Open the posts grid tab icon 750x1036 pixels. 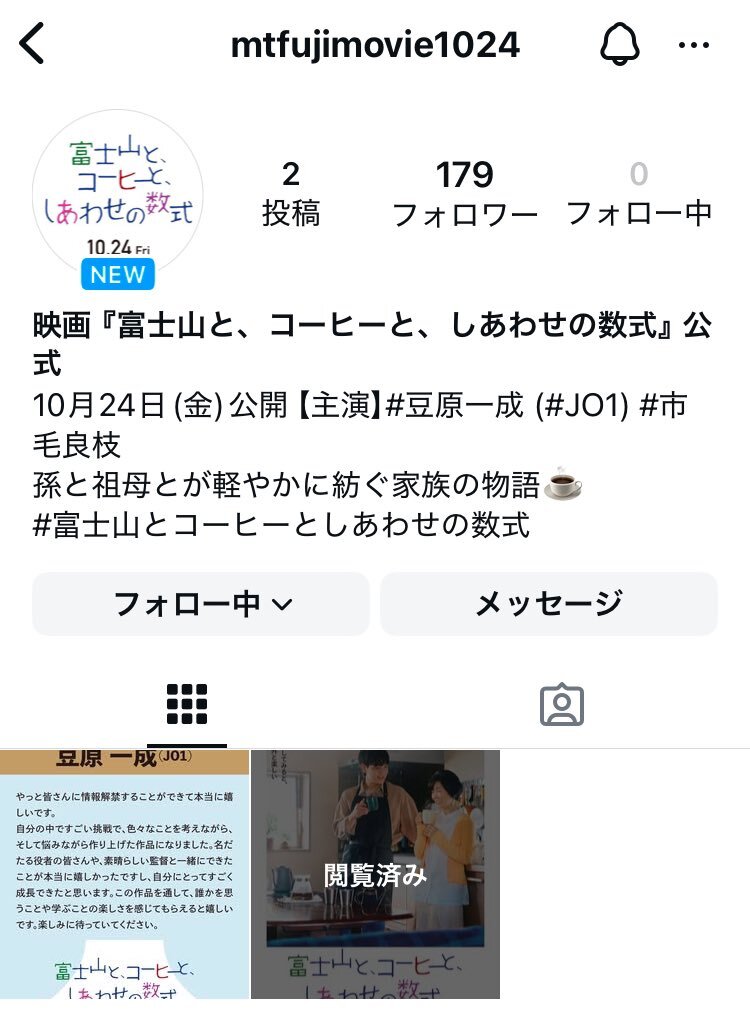(187, 704)
